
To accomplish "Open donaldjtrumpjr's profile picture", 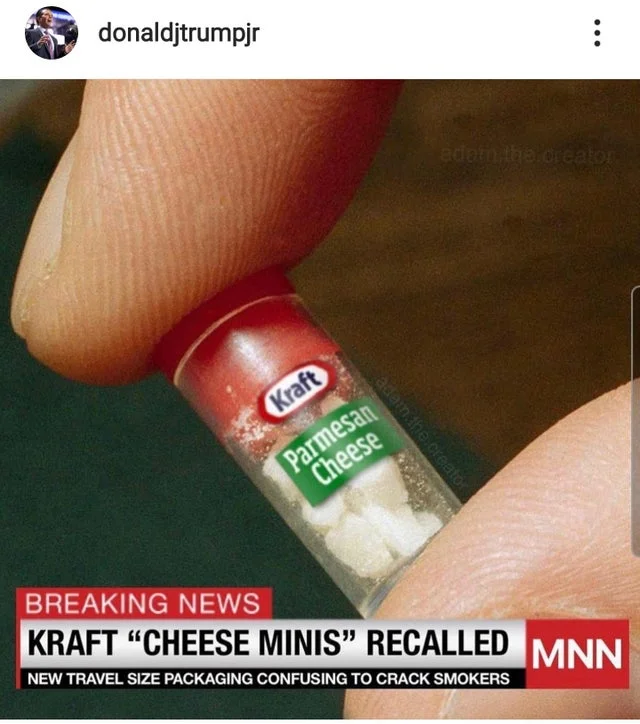I will coord(50,33).
